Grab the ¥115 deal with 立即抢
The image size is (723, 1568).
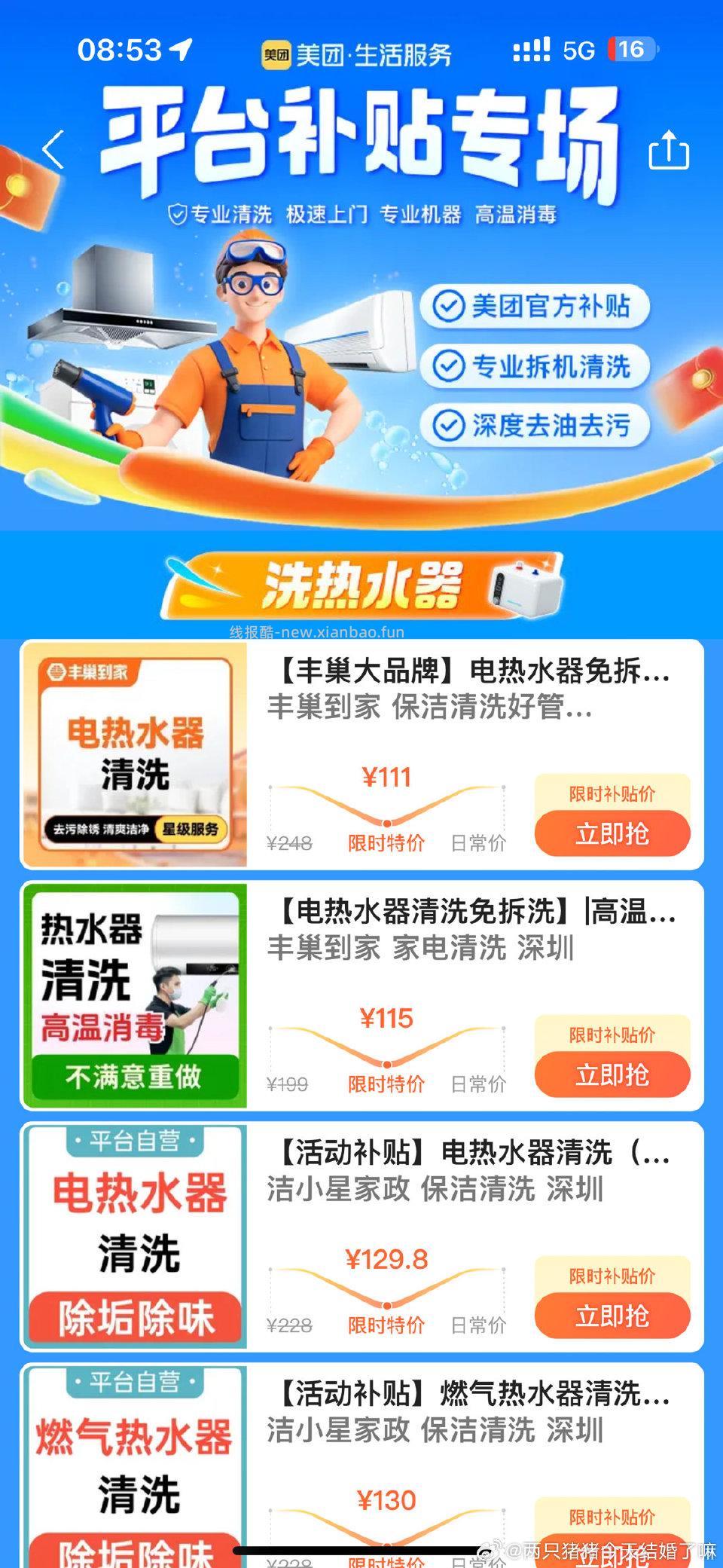pyautogui.click(x=612, y=1074)
